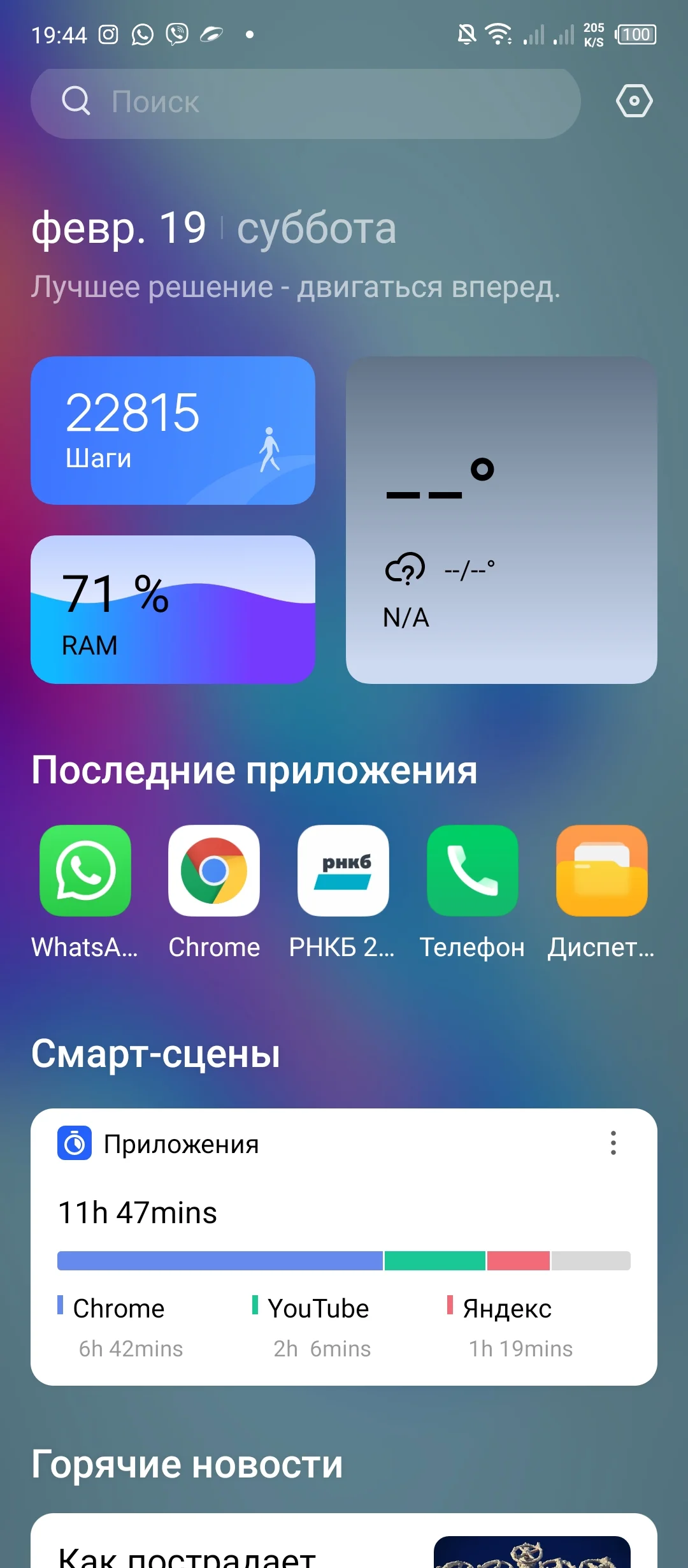The width and height of the screenshot is (688, 1568).
Task: Tap the Приложения timer icon in Smart scenes
Action: (74, 1143)
